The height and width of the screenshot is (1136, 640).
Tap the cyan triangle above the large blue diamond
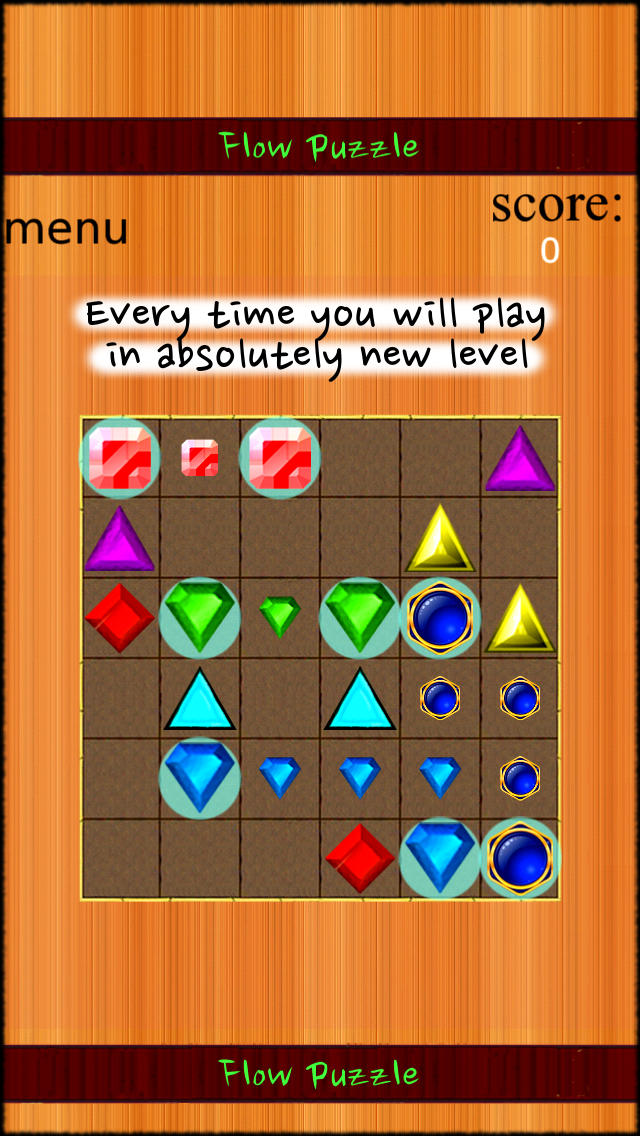tap(199, 698)
